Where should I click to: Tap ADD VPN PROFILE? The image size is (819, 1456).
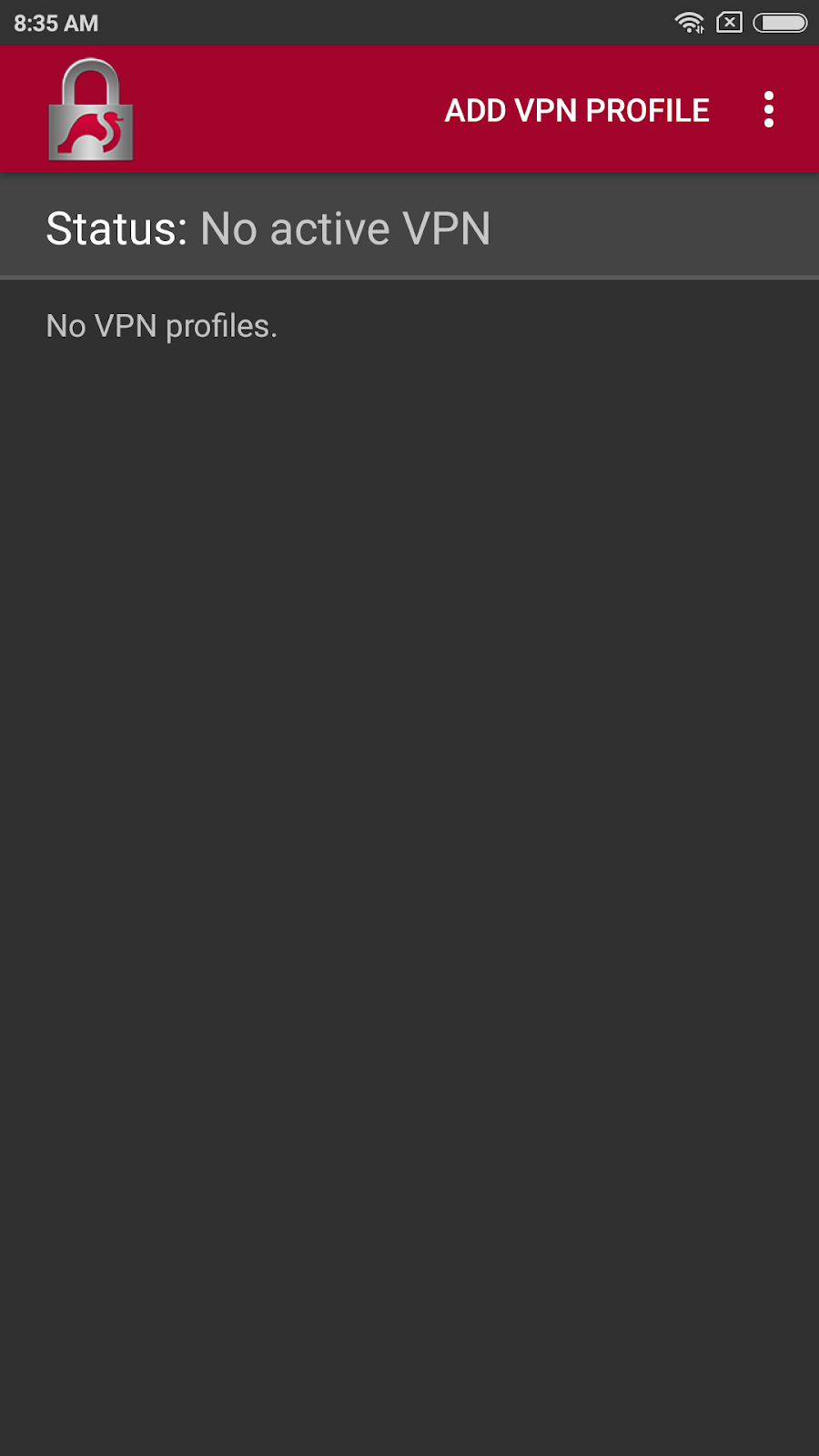[577, 110]
